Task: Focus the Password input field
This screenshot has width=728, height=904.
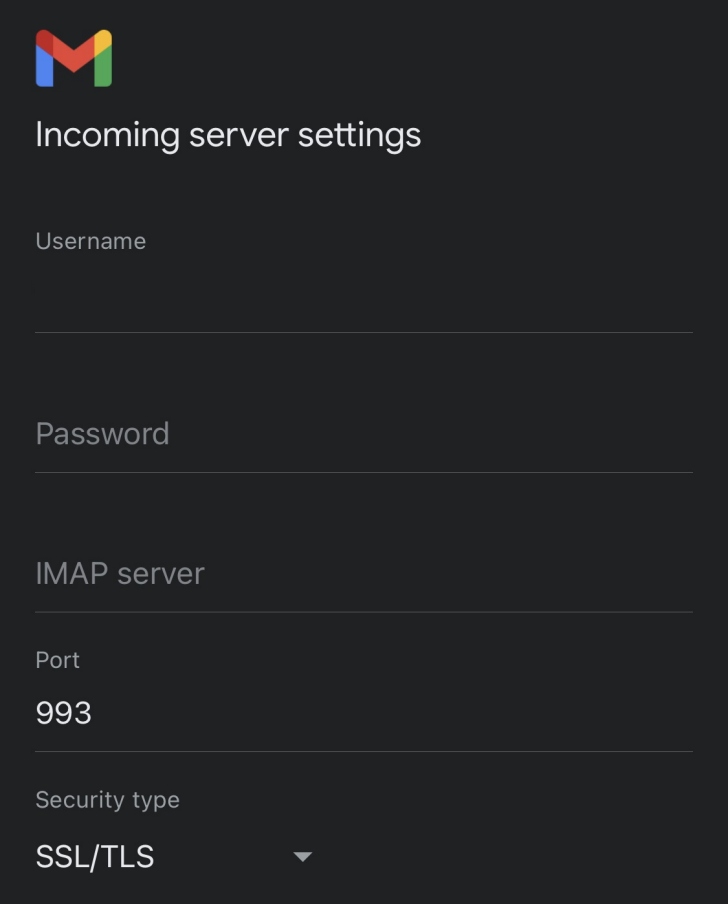Action: point(363,434)
